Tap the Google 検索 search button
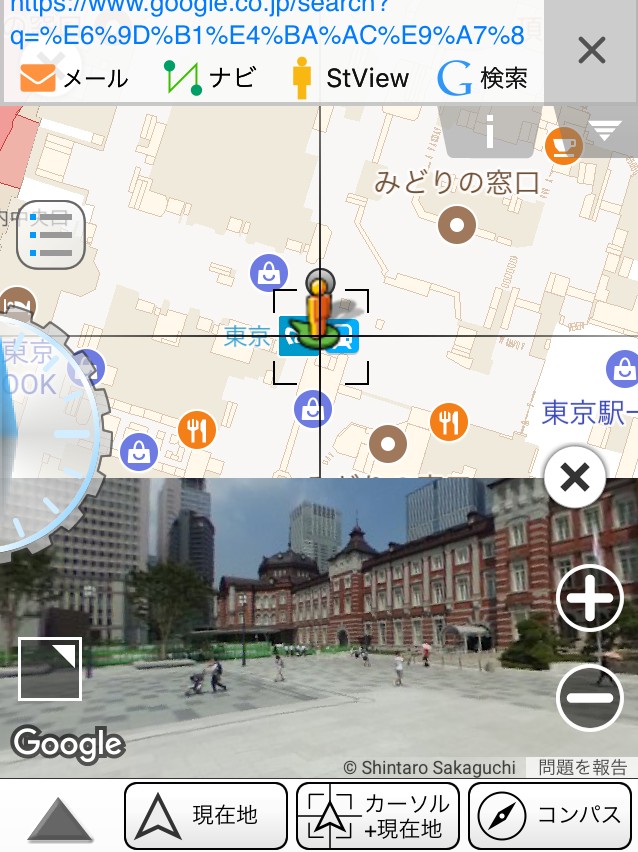The width and height of the screenshot is (638, 852). 483,78
